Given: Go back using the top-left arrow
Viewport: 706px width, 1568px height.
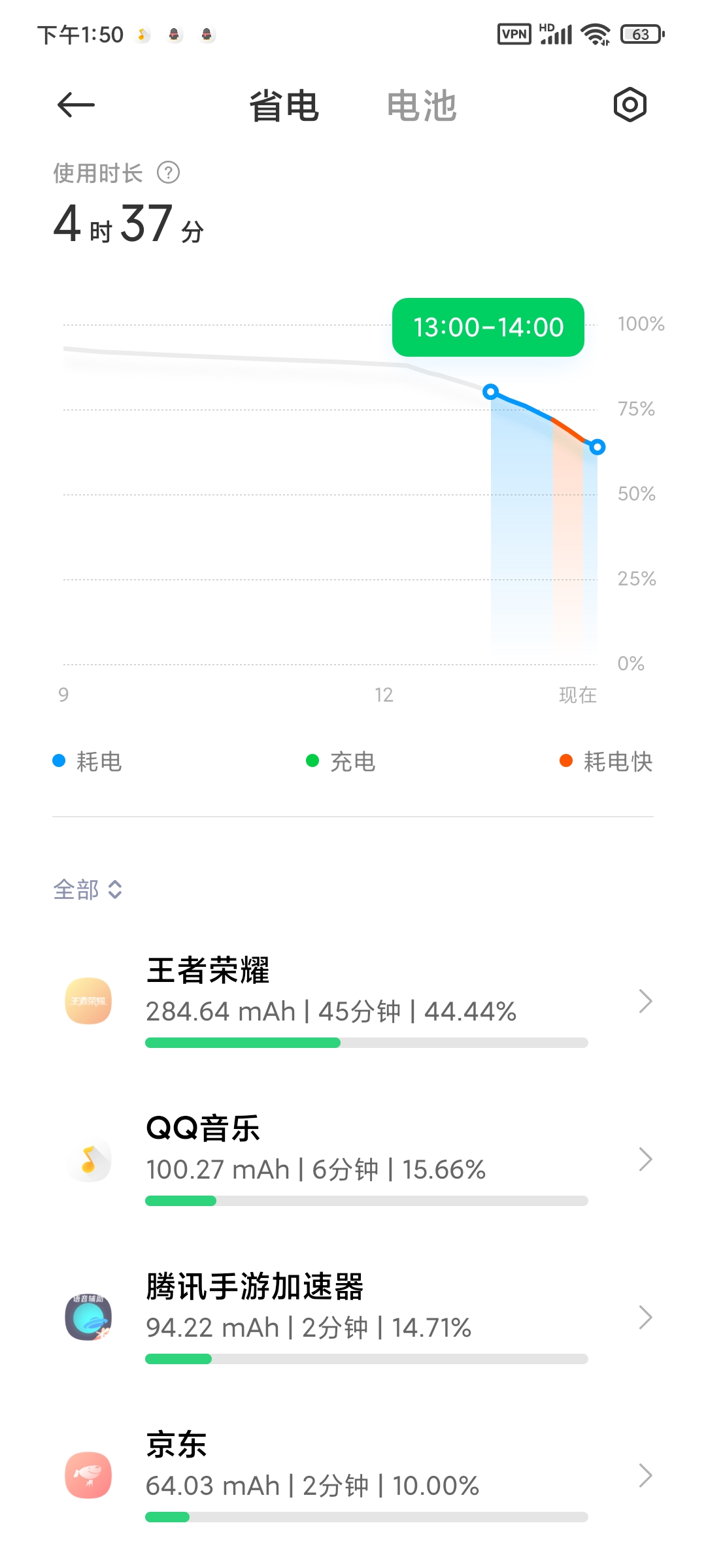Looking at the screenshot, I should (76, 105).
